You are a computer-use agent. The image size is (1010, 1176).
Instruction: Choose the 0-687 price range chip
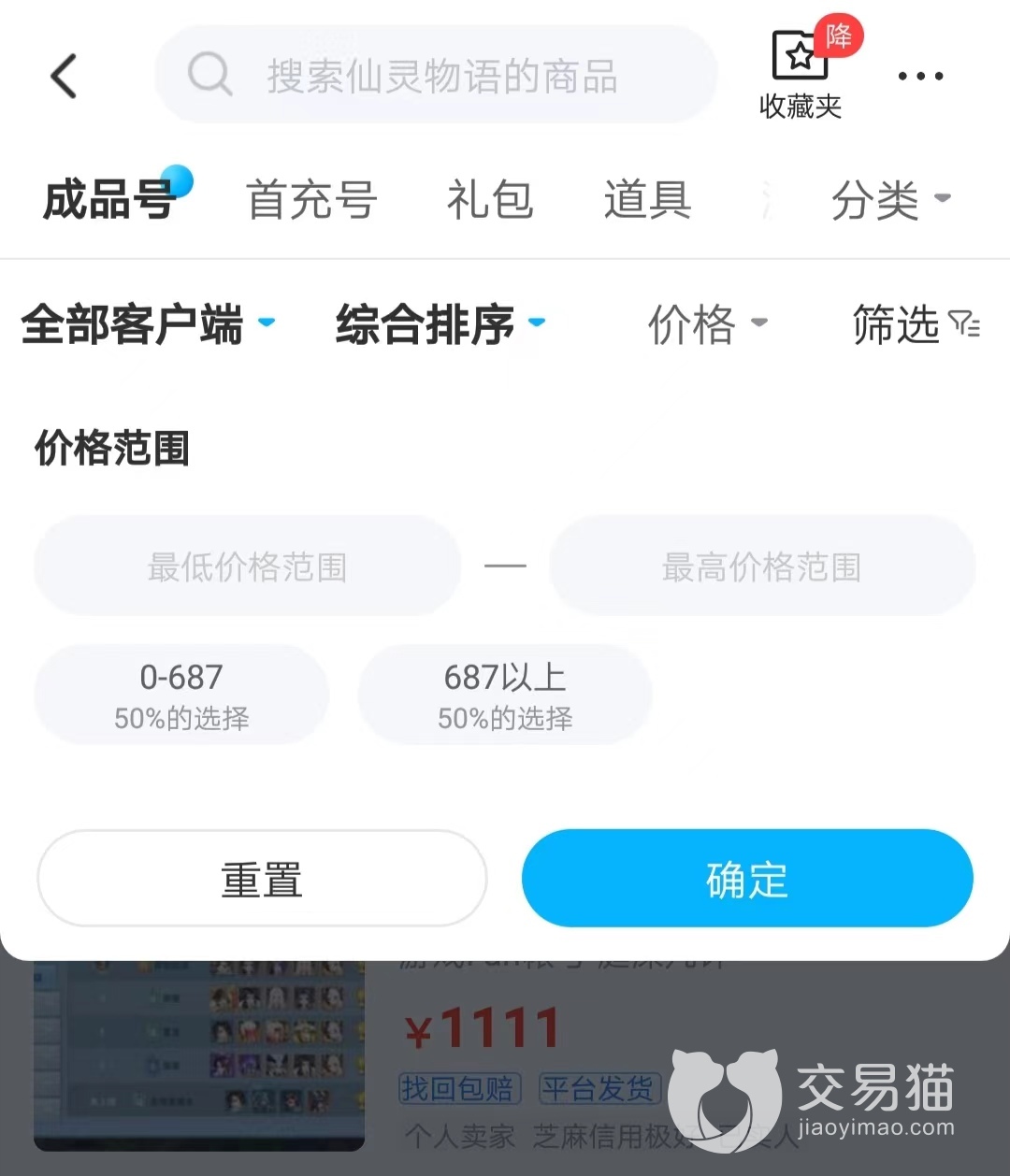click(181, 695)
